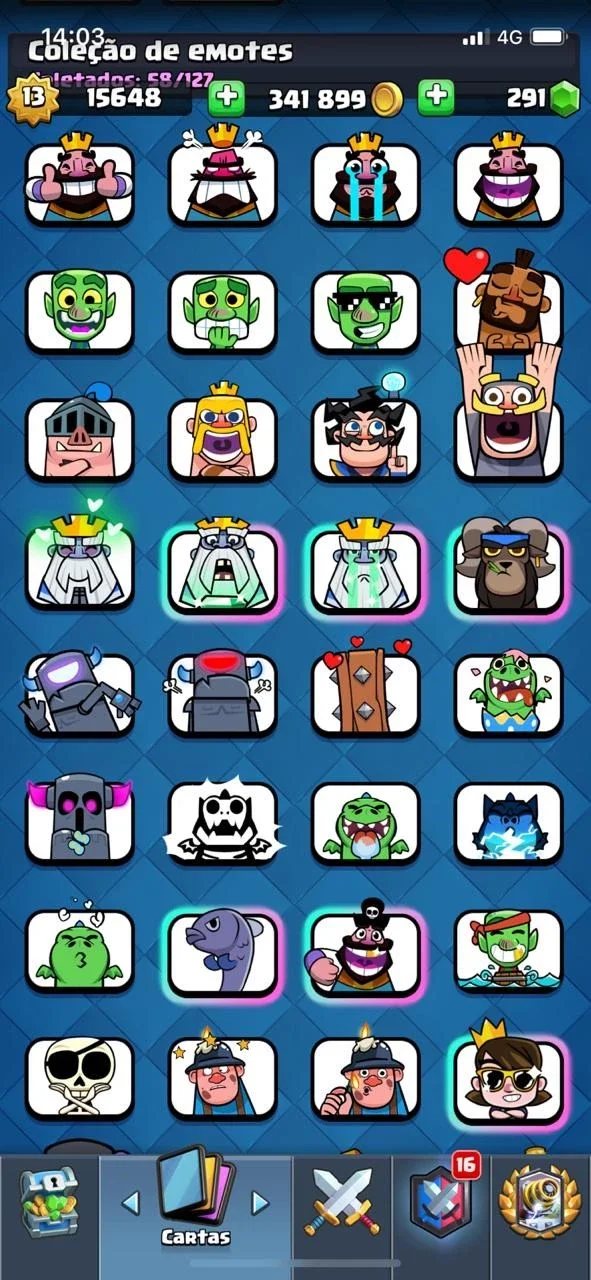The width and height of the screenshot is (591, 1280).
Task: Tap the right arrow next to Cartas
Action: 260,1202
